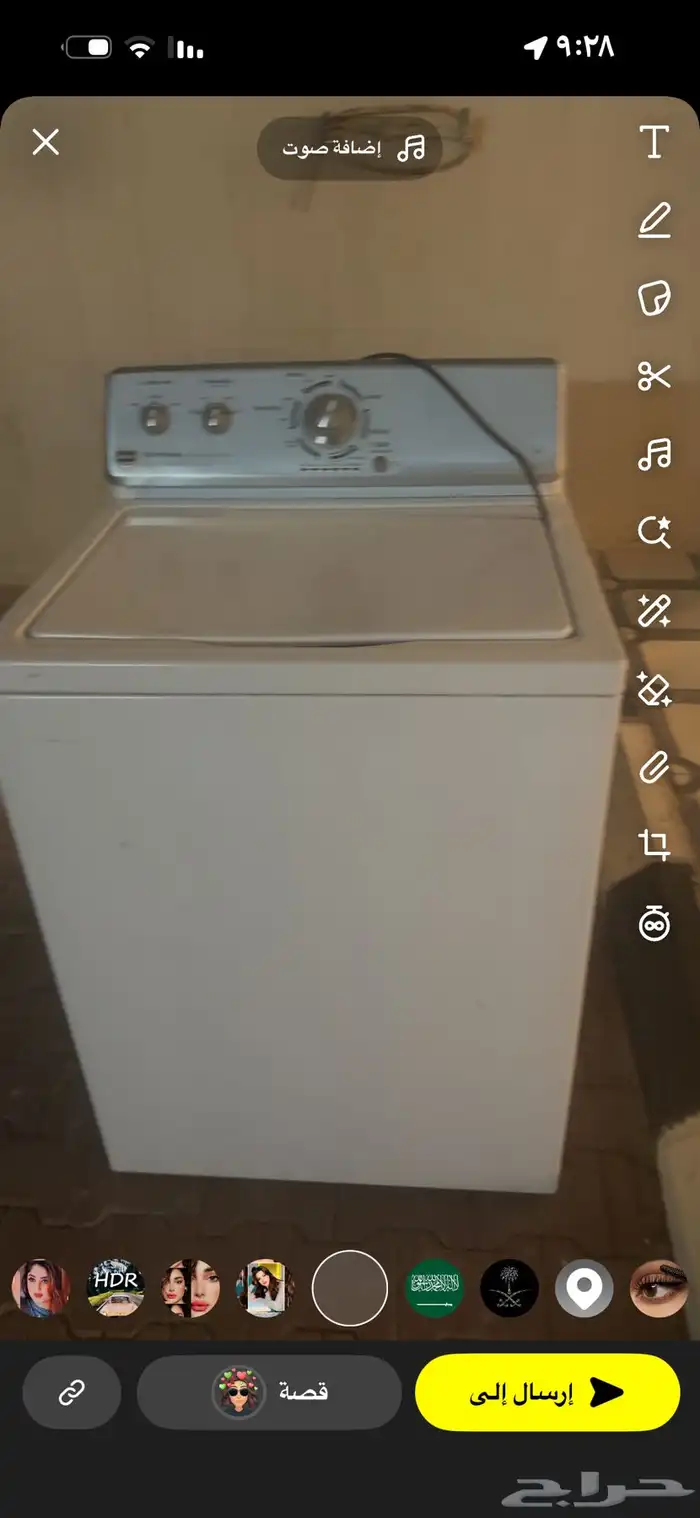Open the sticker picker
The image size is (700, 1518).
(x=654, y=299)
